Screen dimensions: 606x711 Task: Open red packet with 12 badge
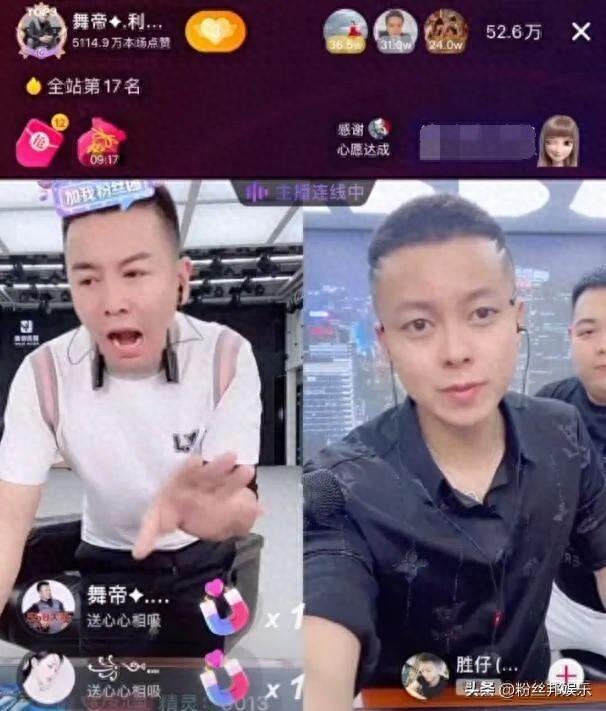click(x=41, y=142)
